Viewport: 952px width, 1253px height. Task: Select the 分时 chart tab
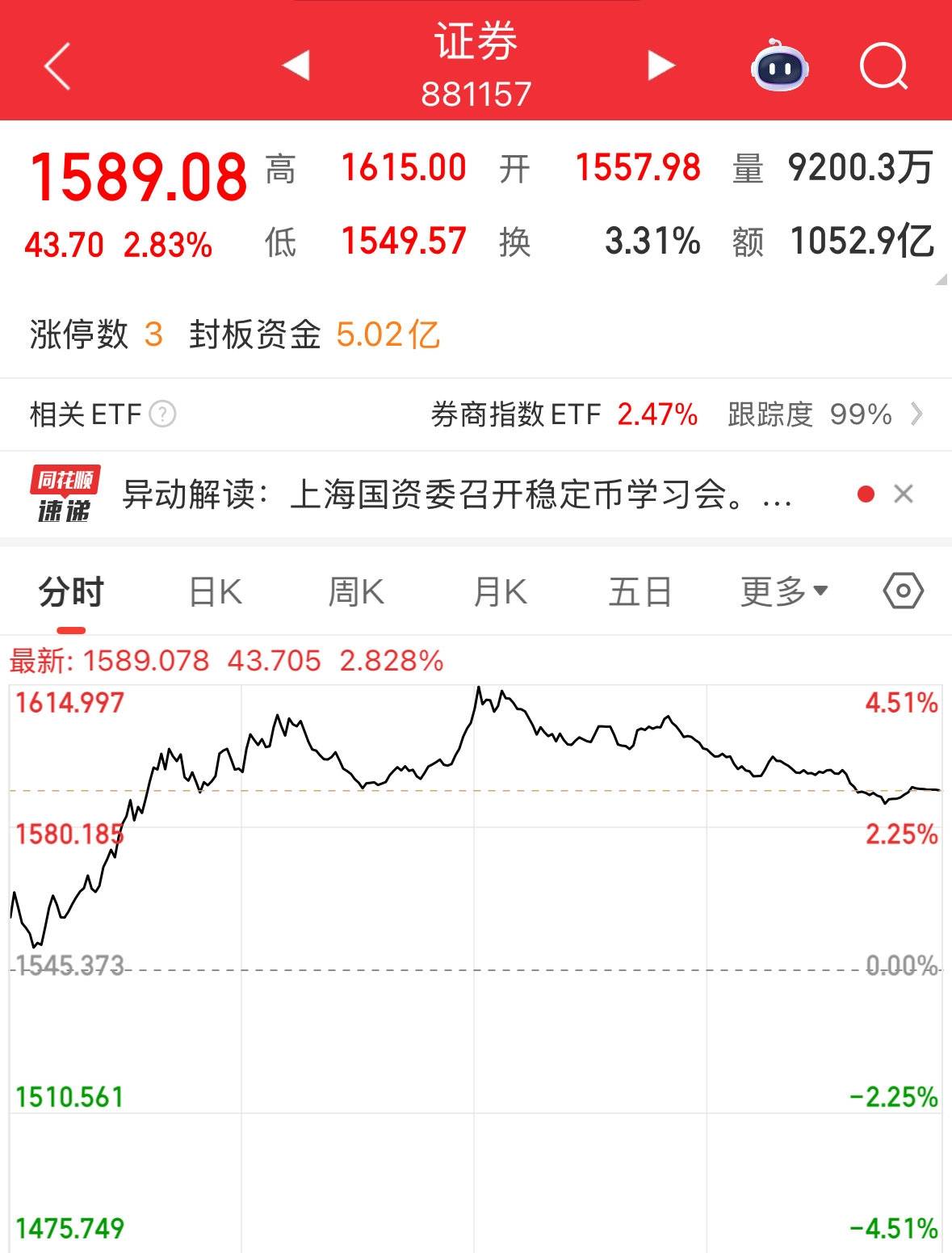[71, 592]
